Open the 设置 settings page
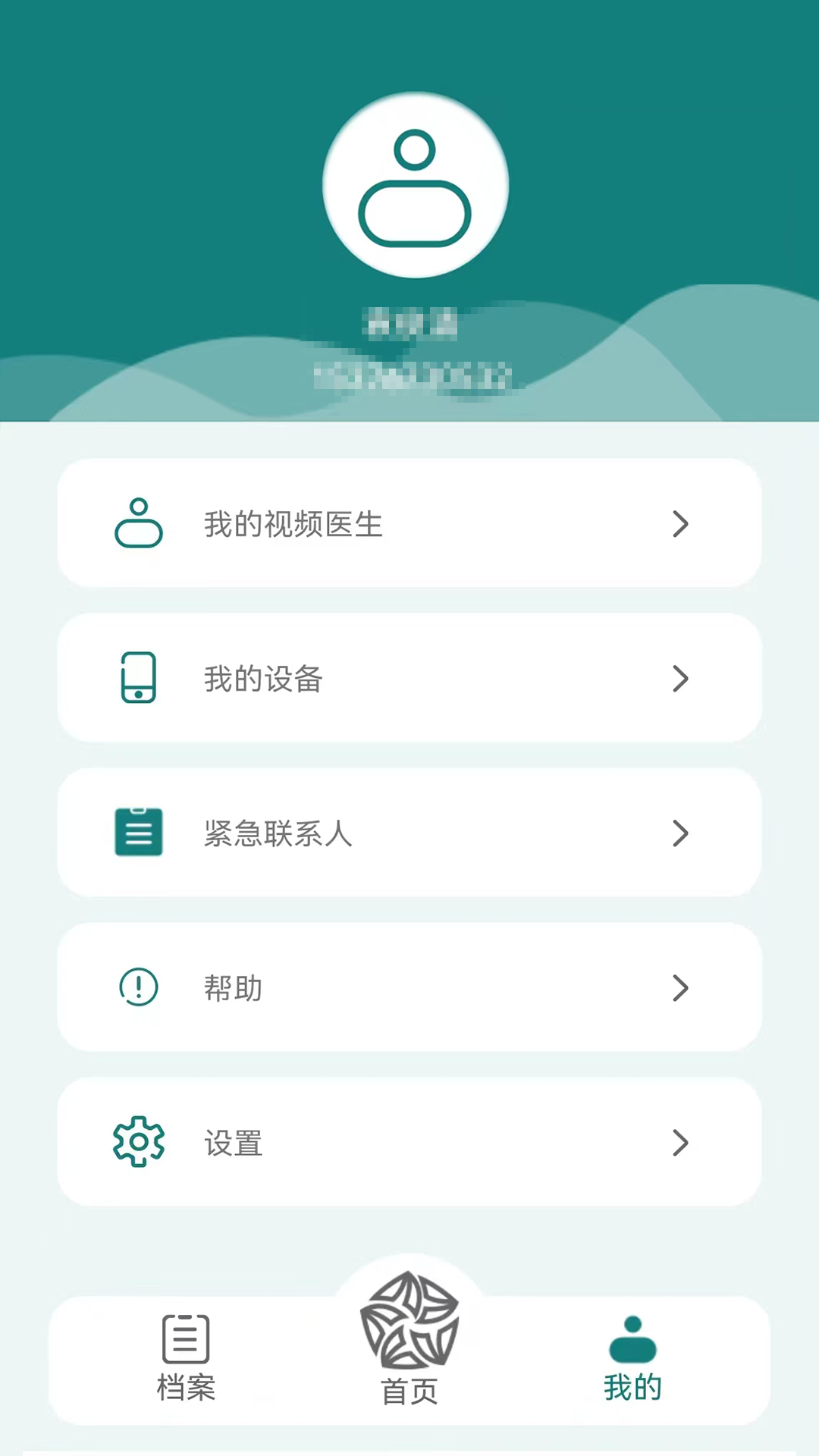Screen dimensions: 819x1456 coord(409,1143)
